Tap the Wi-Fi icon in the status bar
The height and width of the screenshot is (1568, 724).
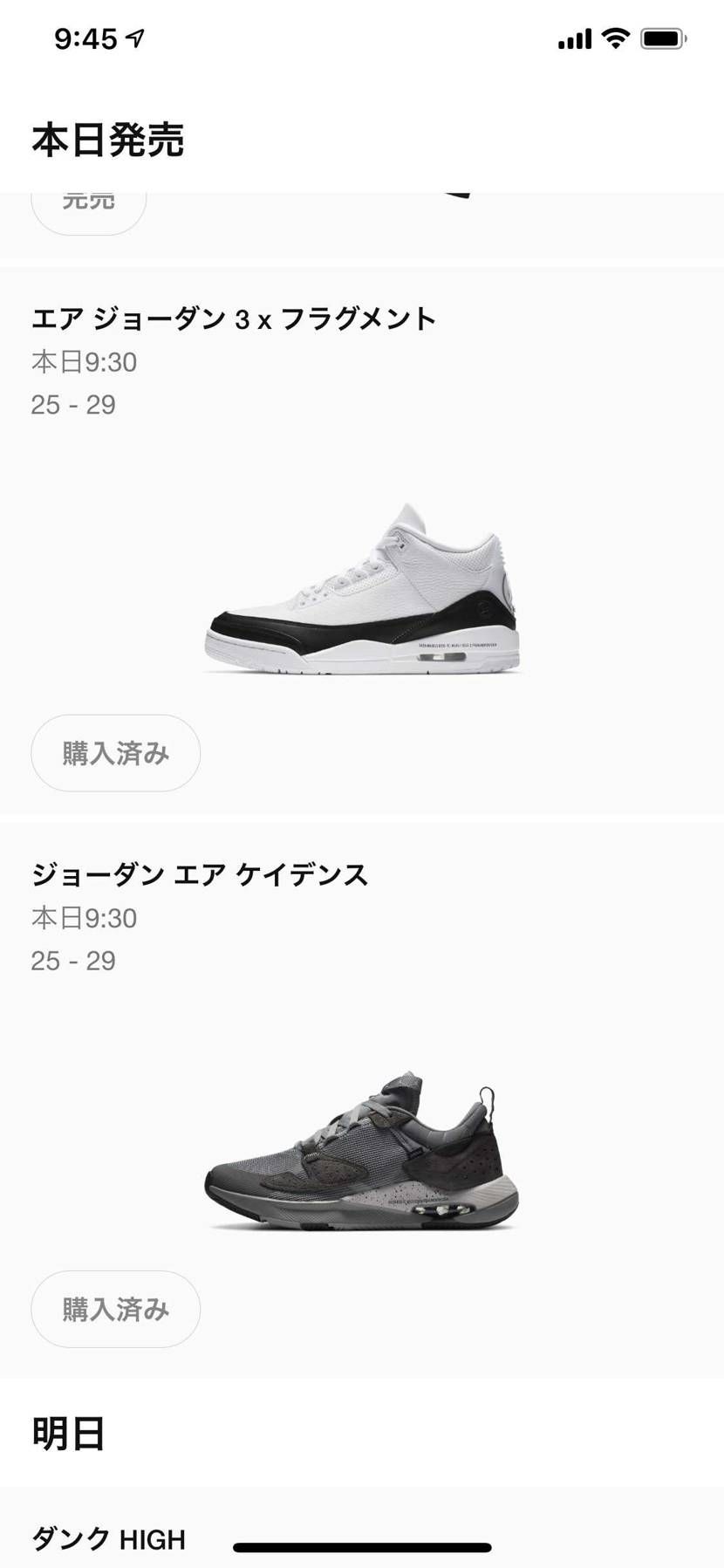point(615,38)
